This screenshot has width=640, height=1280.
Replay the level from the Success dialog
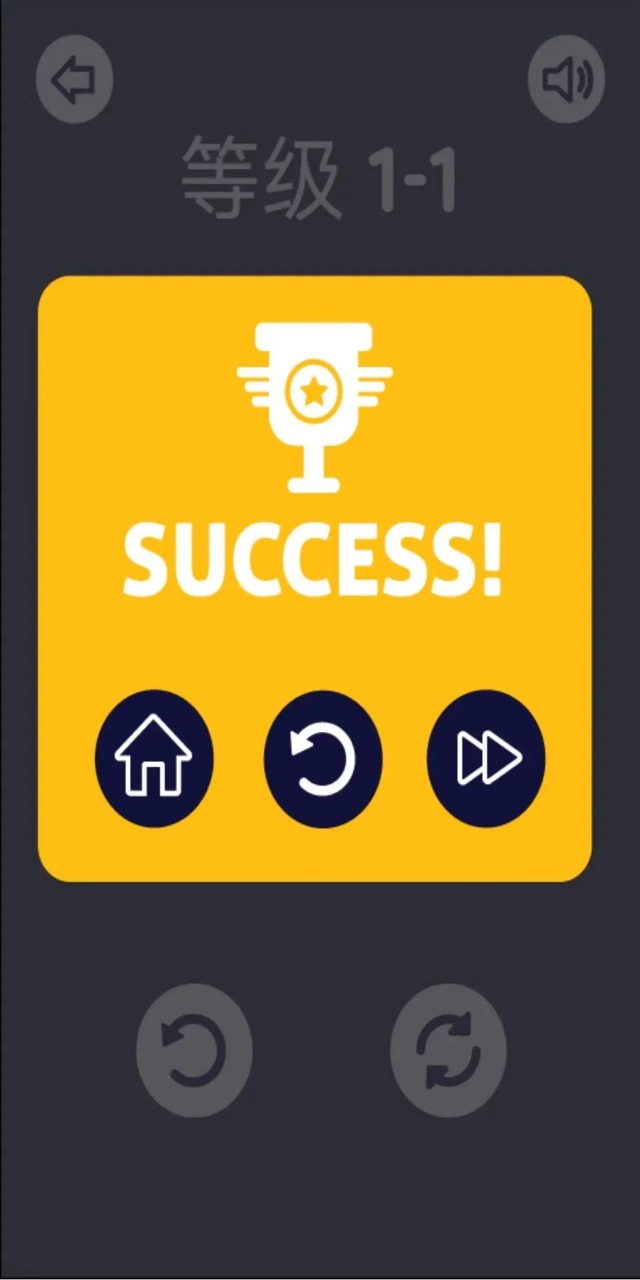click(323, 759)
